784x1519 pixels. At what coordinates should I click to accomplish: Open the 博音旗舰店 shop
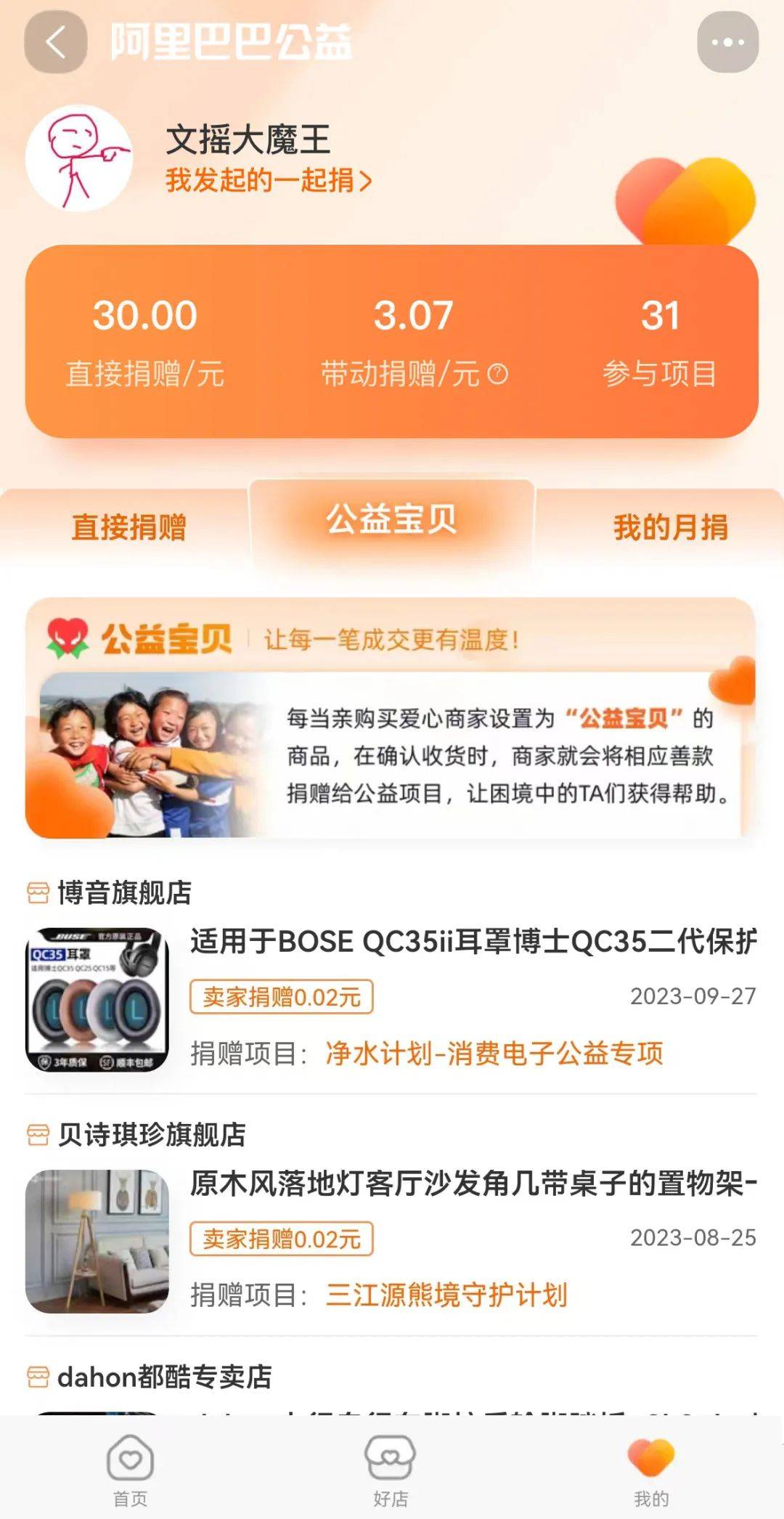tap(124, 892)
